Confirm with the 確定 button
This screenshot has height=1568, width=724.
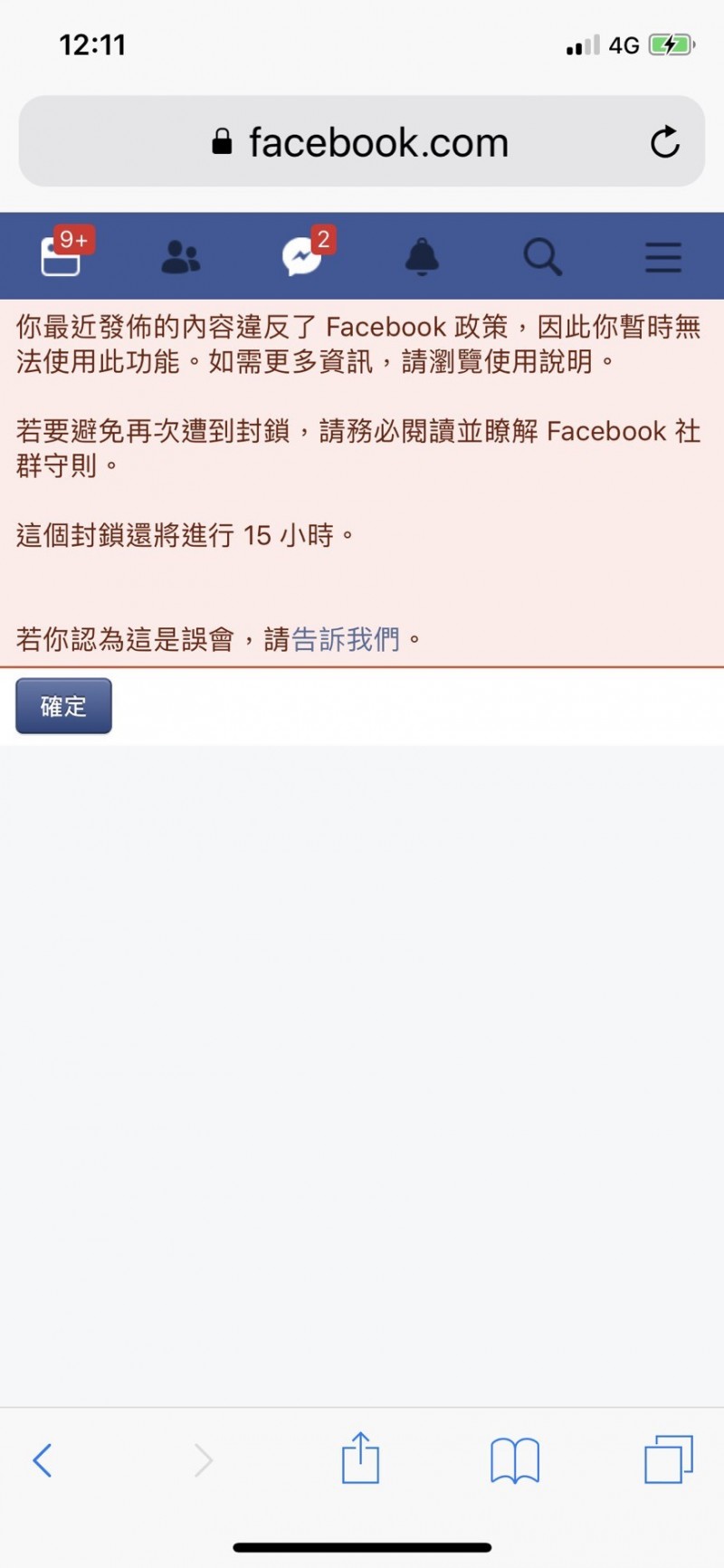pos(63,706)
